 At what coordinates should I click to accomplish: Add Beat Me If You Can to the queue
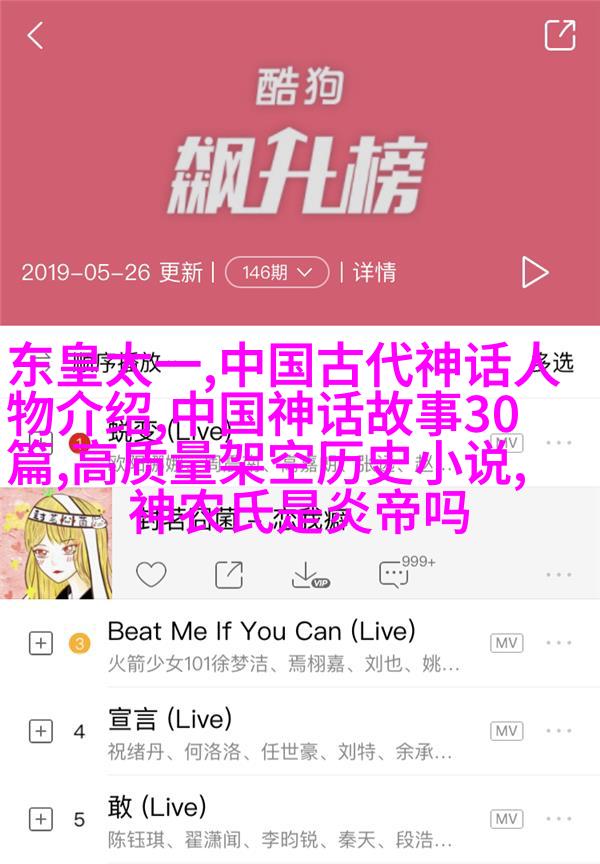(40, 644)
